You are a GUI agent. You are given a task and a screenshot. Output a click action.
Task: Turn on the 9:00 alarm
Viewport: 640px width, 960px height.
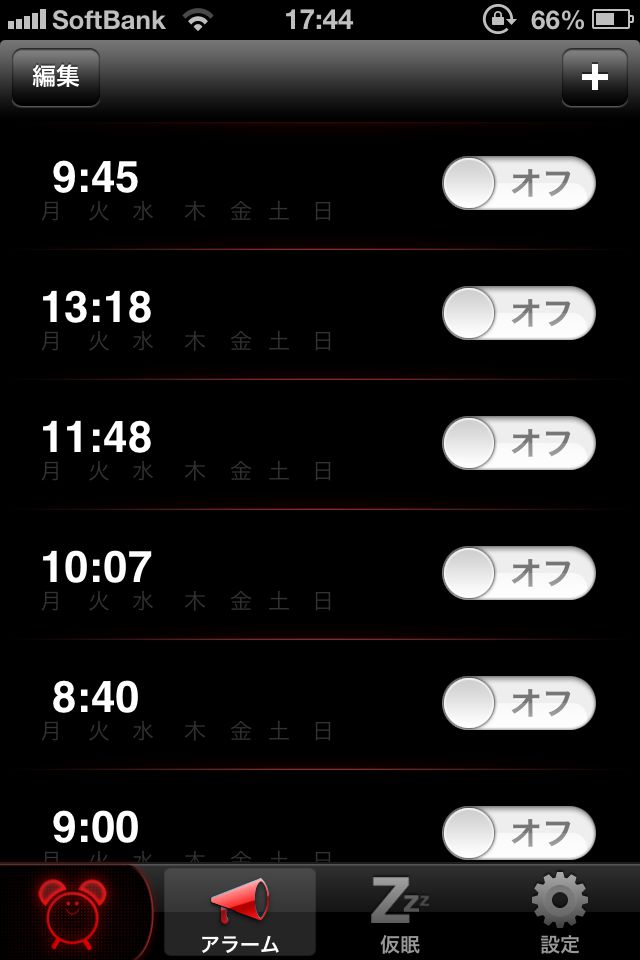(x=518, y=832)
